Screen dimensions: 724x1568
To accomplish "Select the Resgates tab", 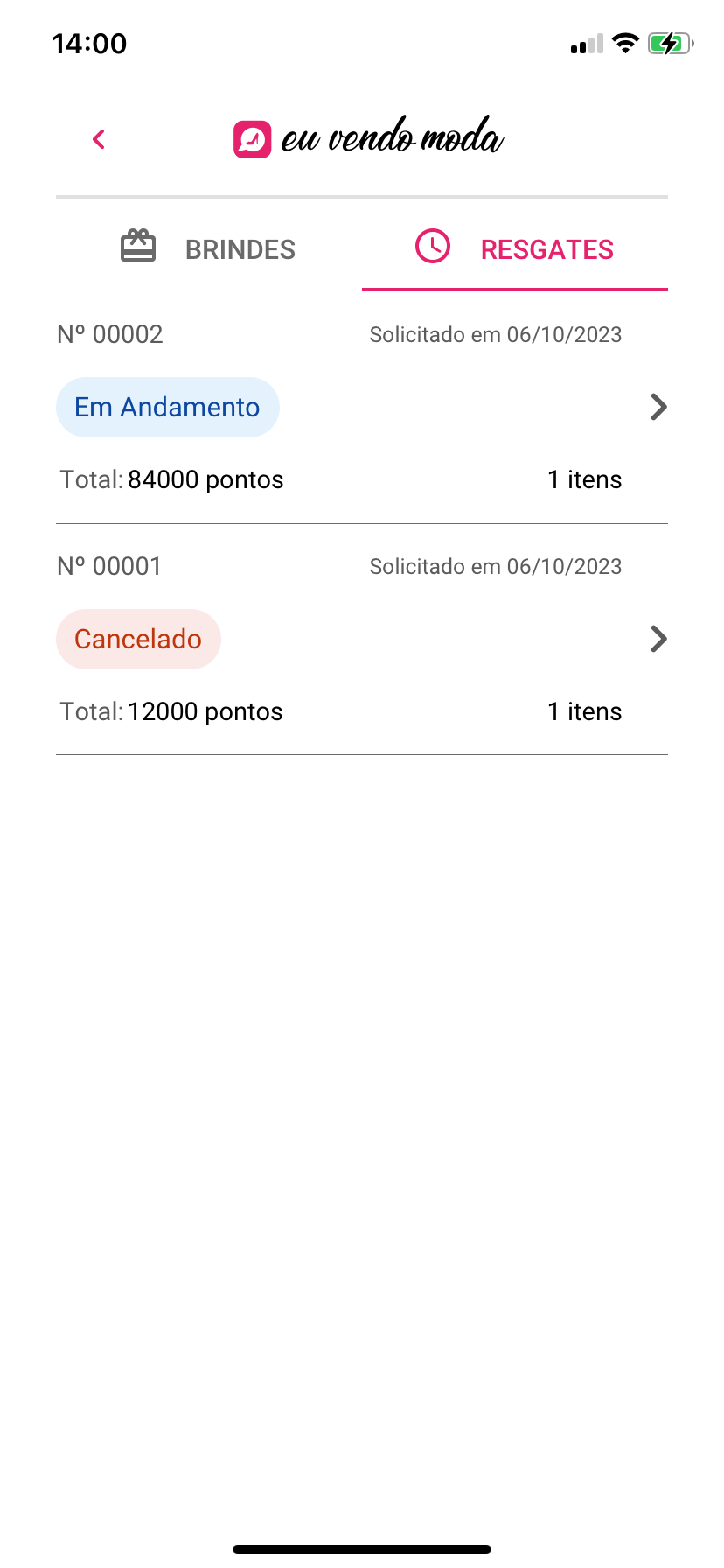I will pos(515,249).
